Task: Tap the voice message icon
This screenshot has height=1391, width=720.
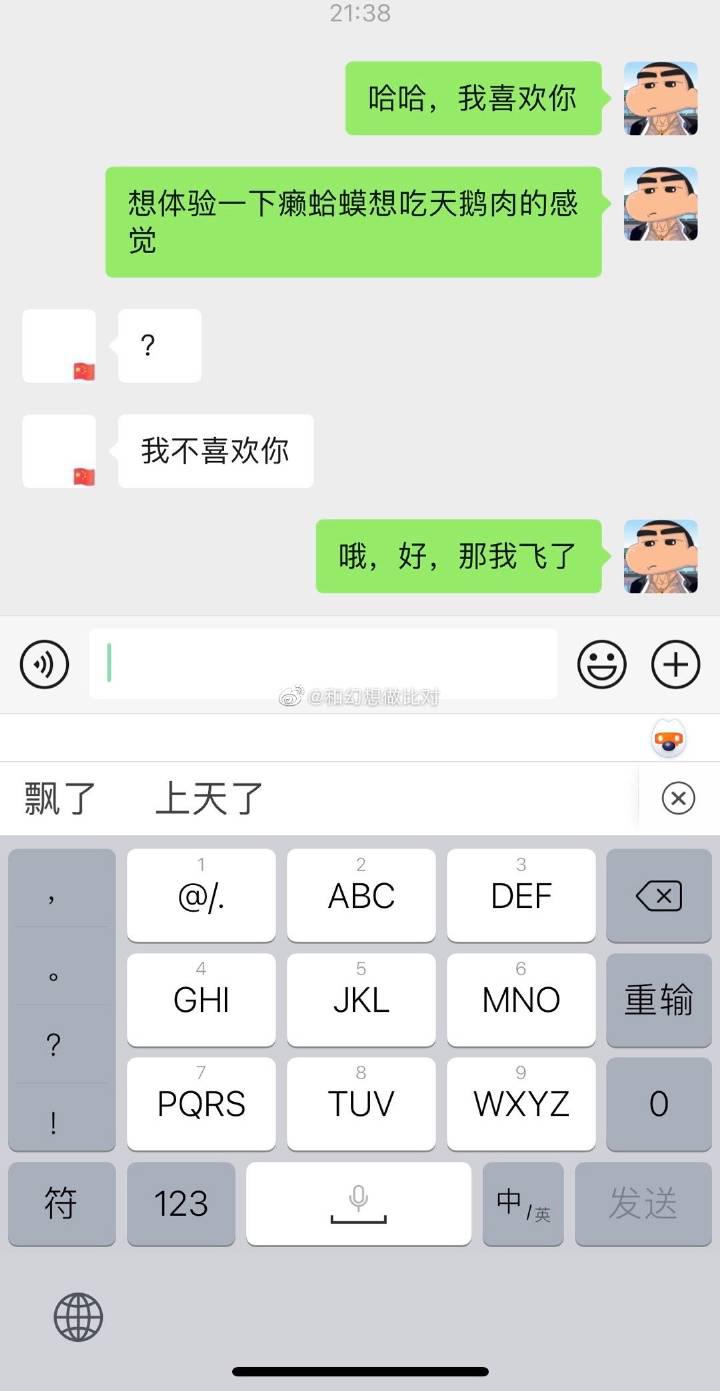Action: (x=40, y=664)
